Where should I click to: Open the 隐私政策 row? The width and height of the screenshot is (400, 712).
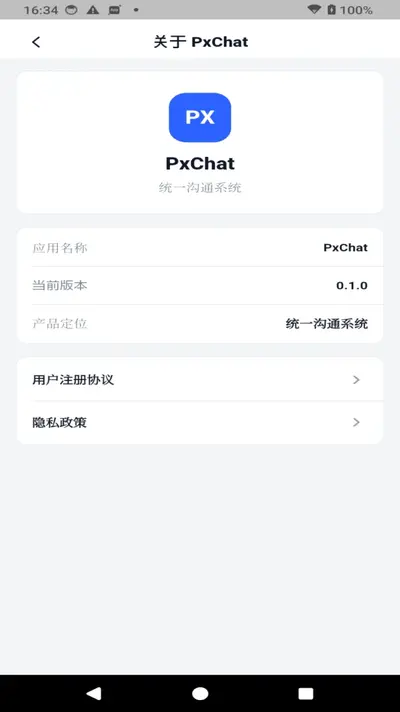(x=200, y=423)
